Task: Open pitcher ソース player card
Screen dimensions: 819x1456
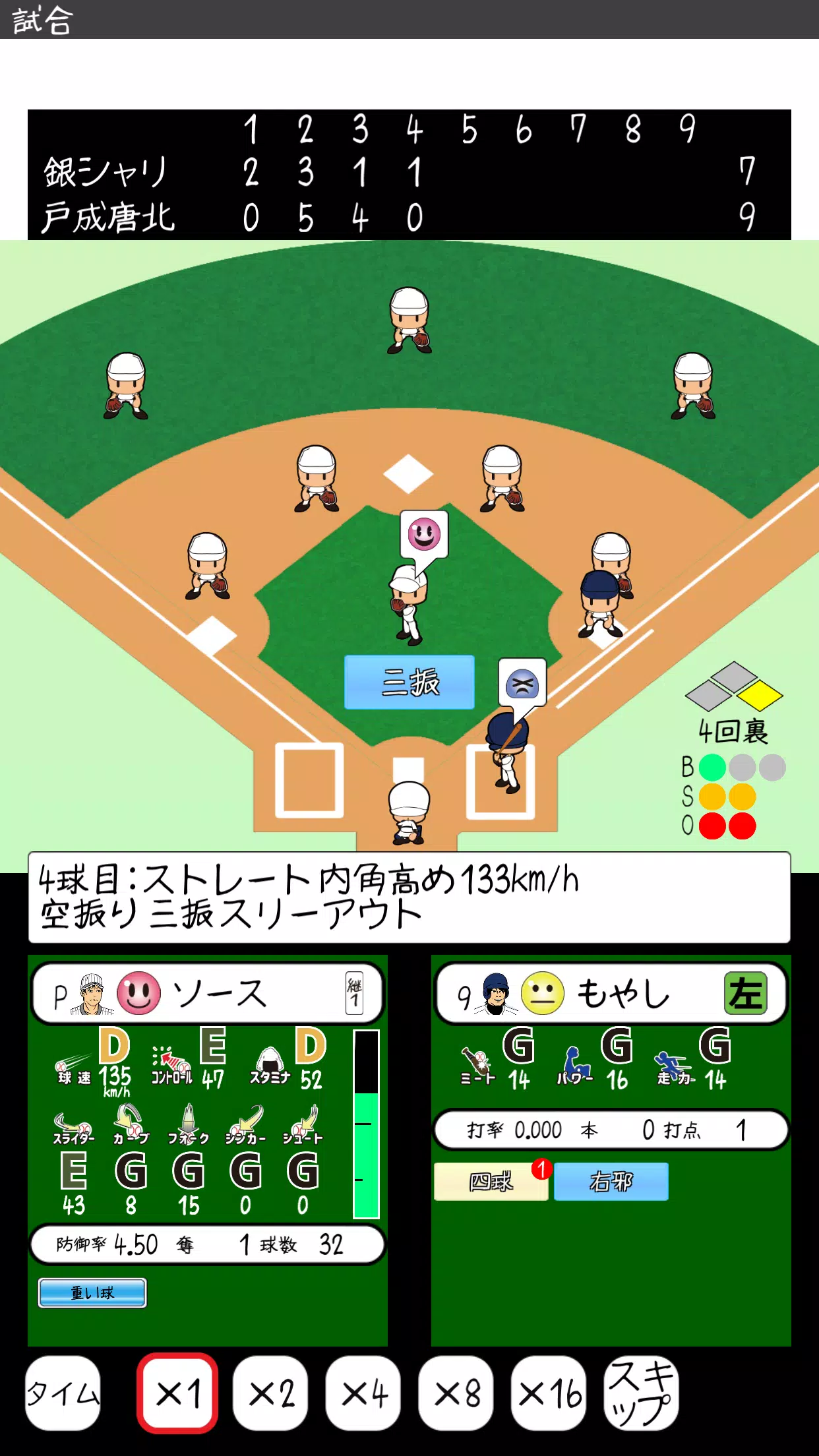Action: (x=207, y=994)
